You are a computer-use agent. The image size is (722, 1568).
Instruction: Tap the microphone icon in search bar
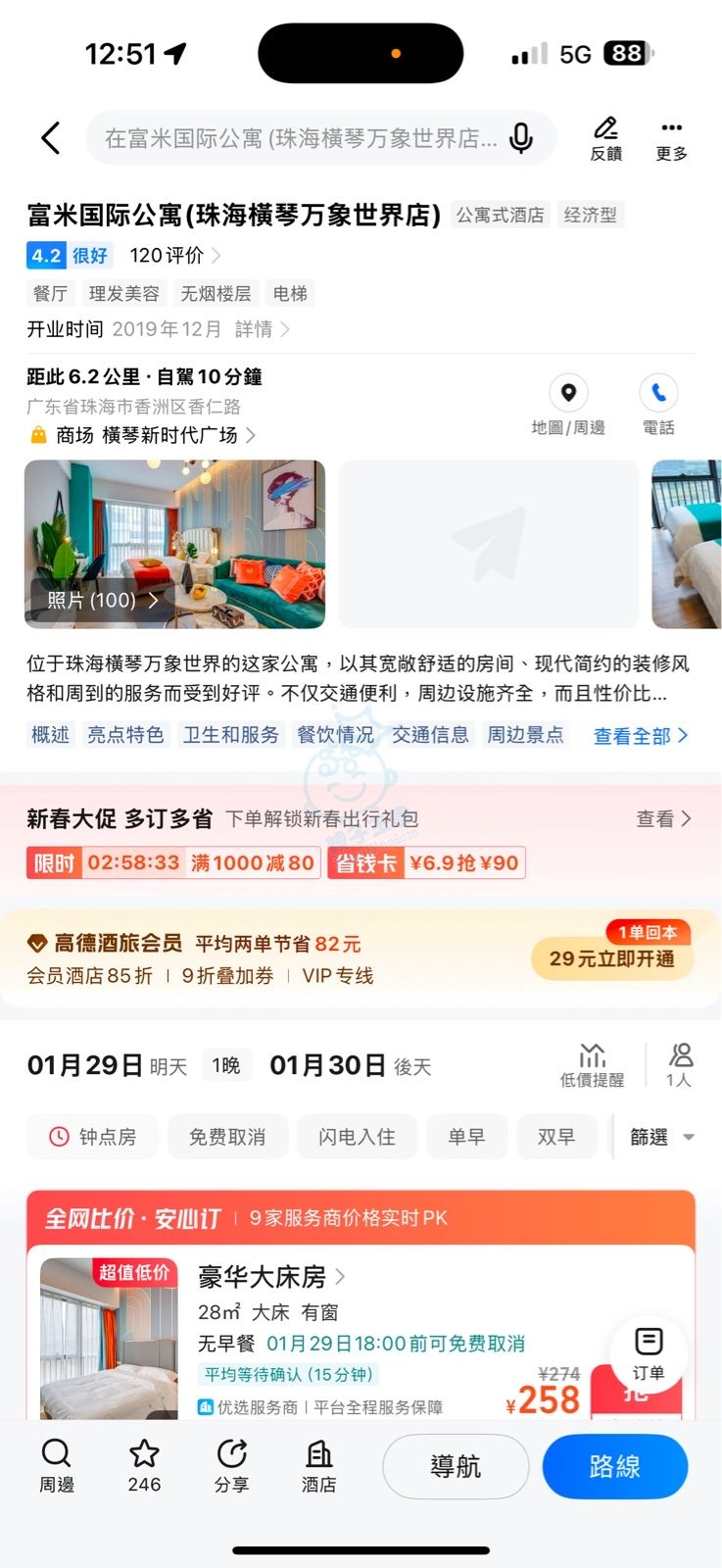pos(521,138)
